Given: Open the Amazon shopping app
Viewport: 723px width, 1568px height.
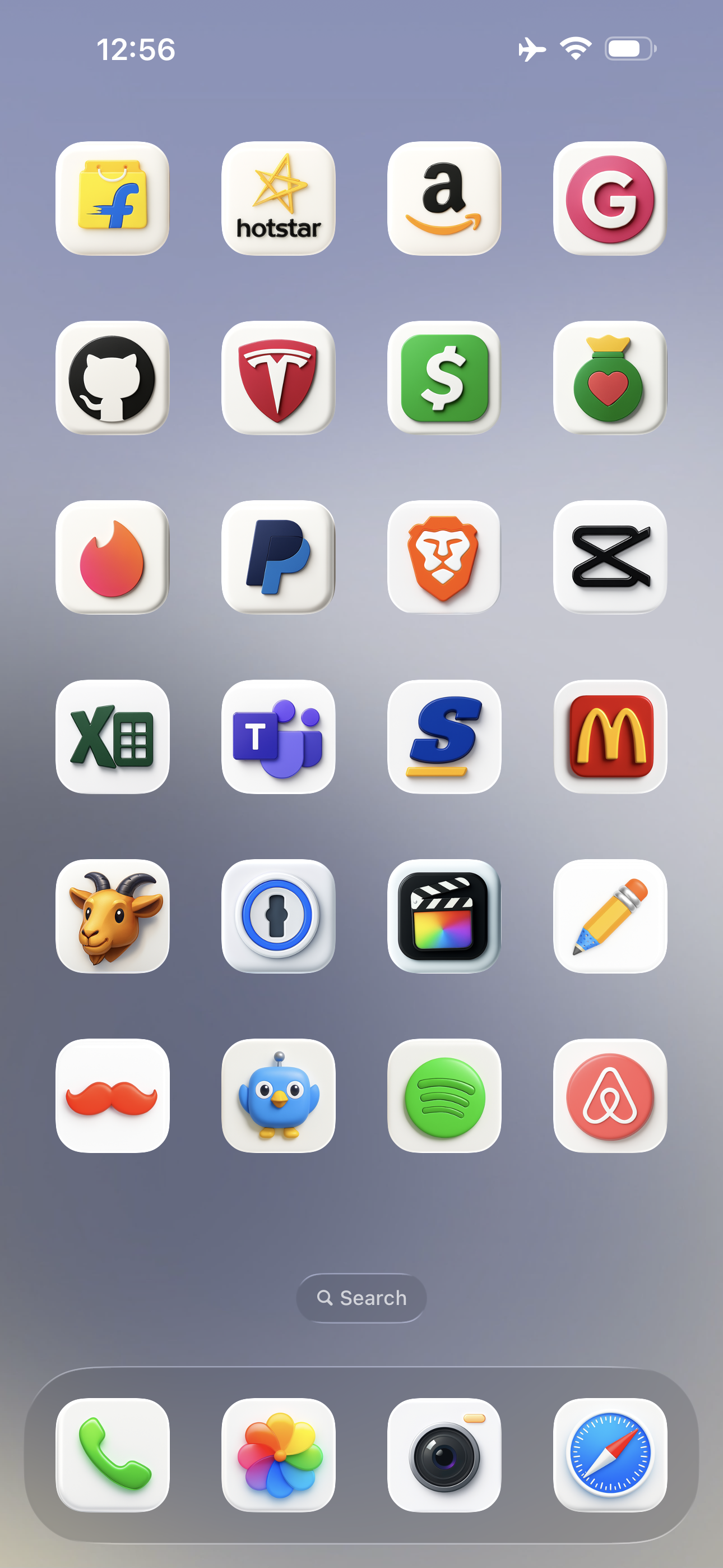Looking at the screenshot, I should (444, 199).
